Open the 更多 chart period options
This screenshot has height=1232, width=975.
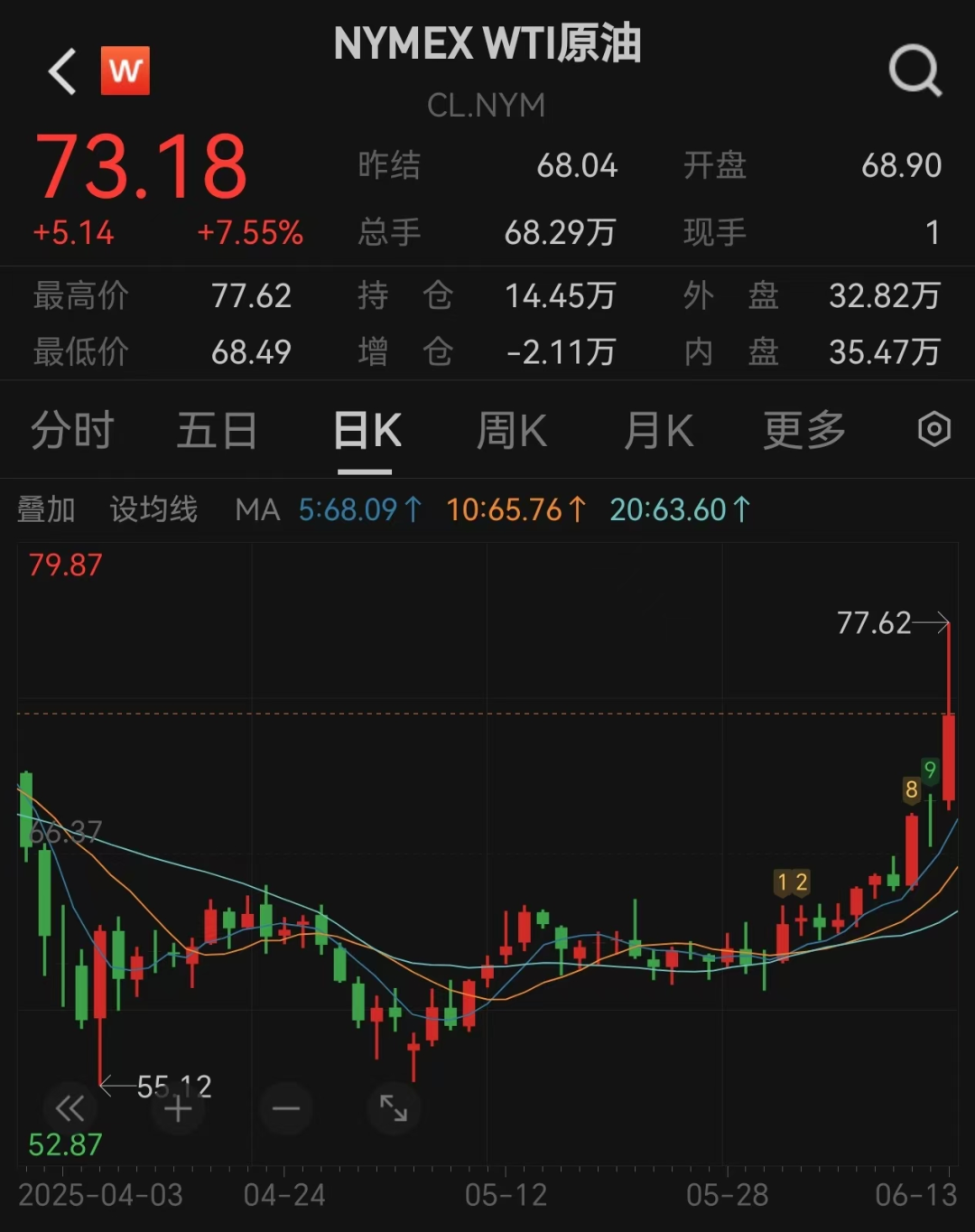tap(803, 430)
